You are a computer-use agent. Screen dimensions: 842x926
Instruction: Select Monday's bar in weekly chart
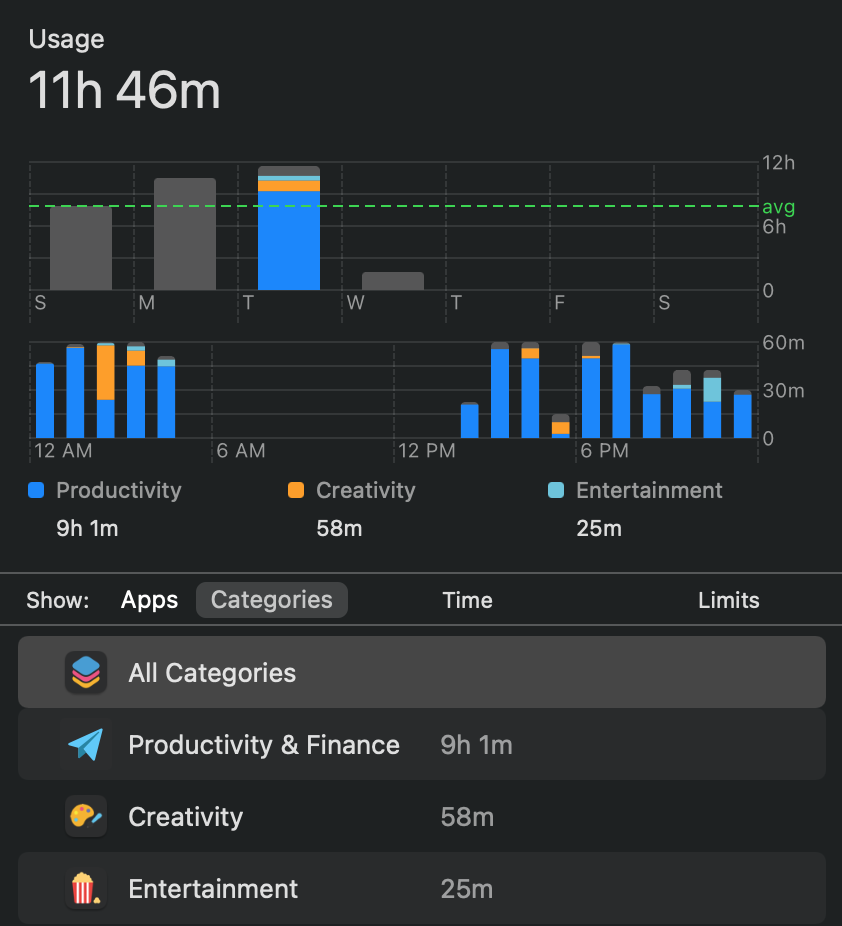click(x=185, y=235)
